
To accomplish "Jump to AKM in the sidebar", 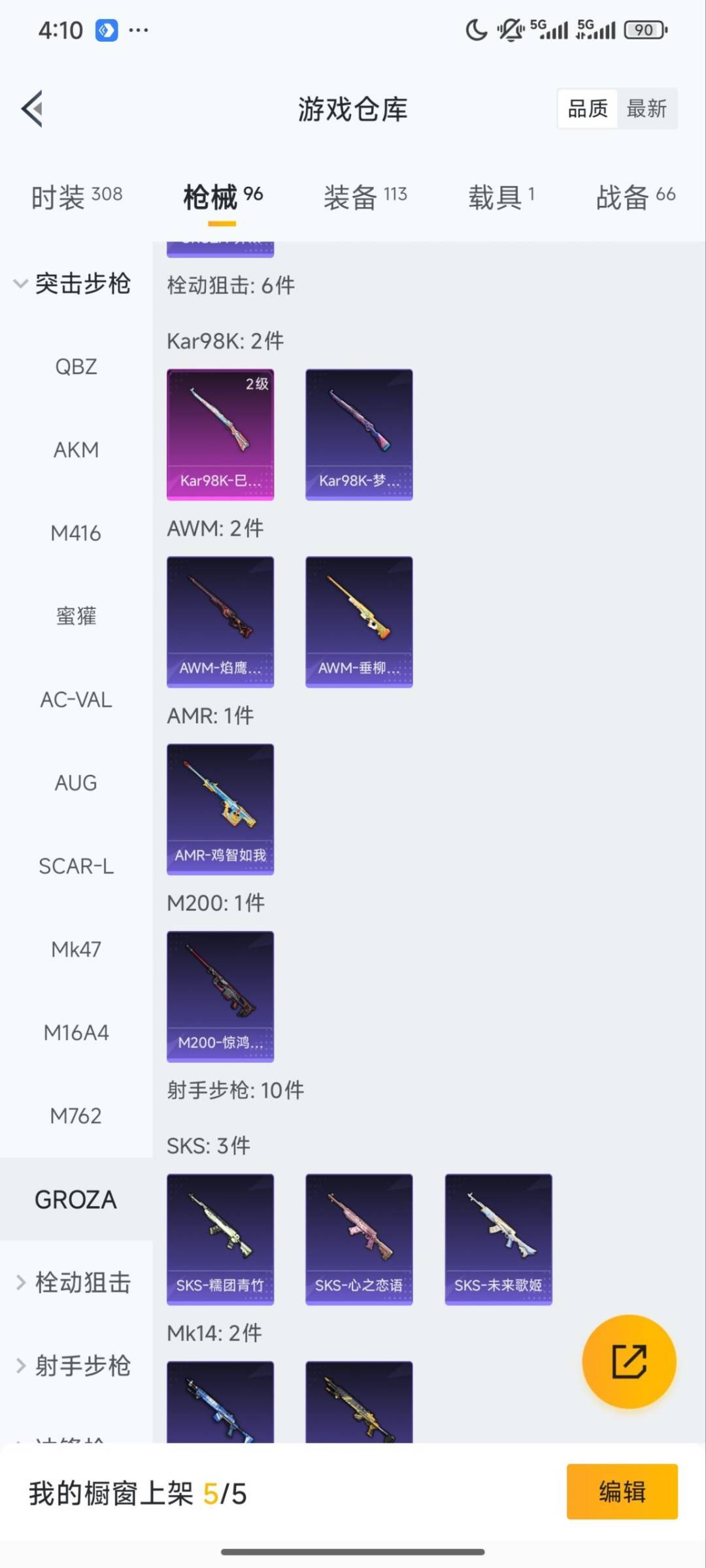I will (x=76, y=449).
